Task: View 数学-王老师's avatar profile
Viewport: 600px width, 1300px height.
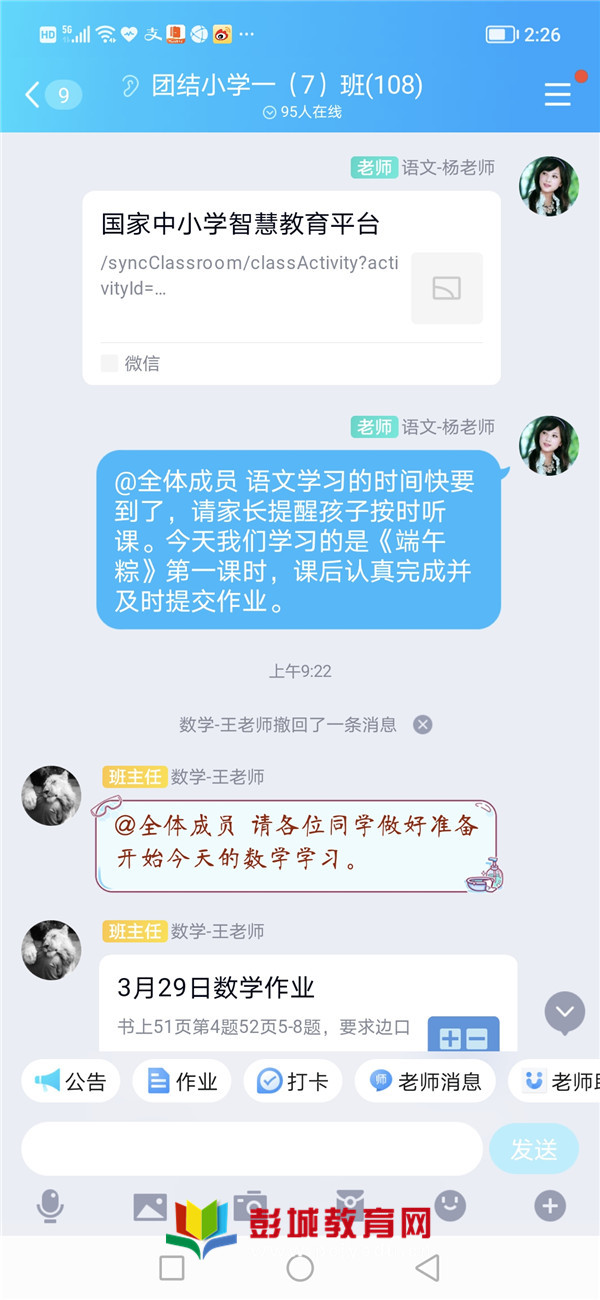Action: [x=52, y=796]
